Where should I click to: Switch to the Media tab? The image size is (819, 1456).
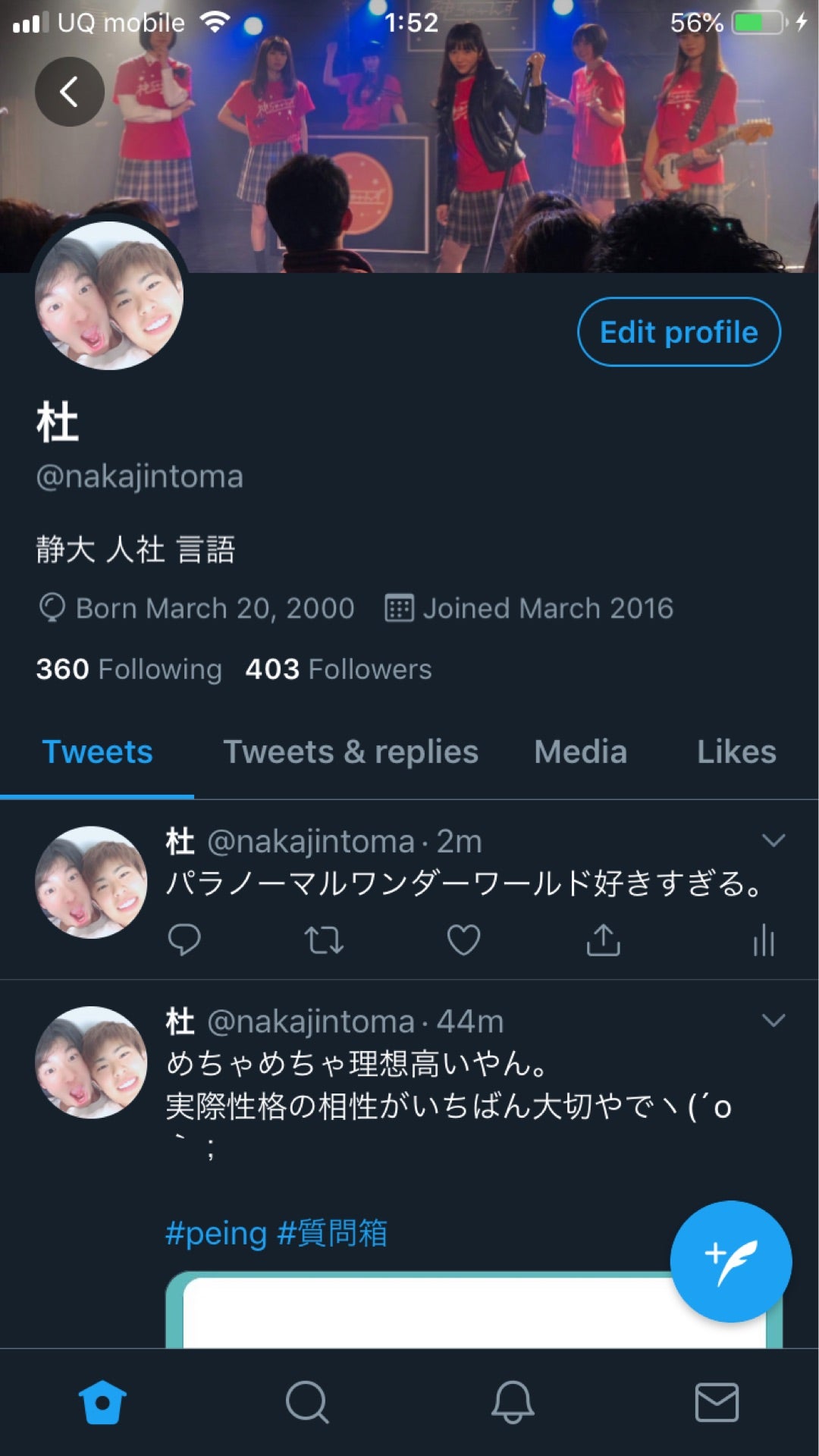580,752
